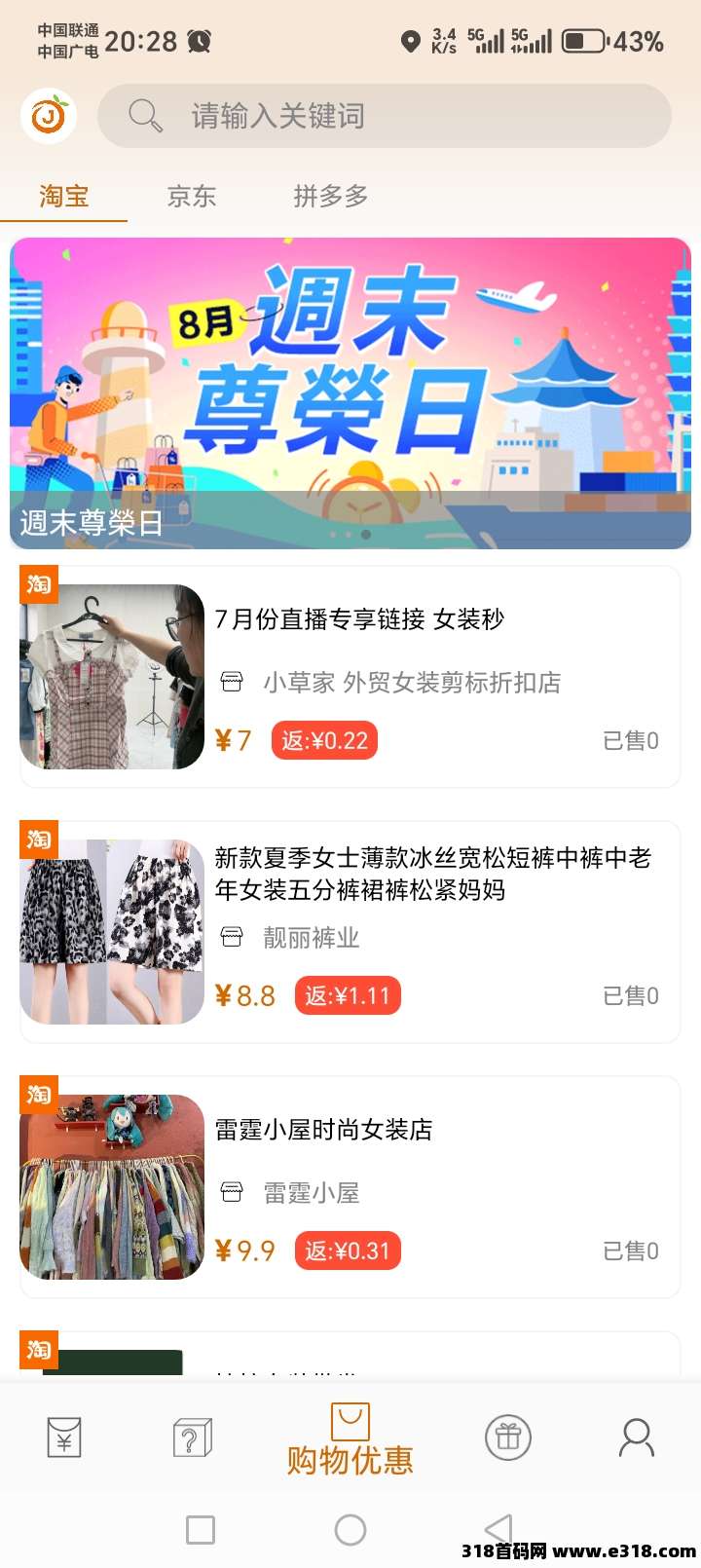Screen dimensions: 701x1568
Task: Switch to the 京东 tab
Action: 191,197
